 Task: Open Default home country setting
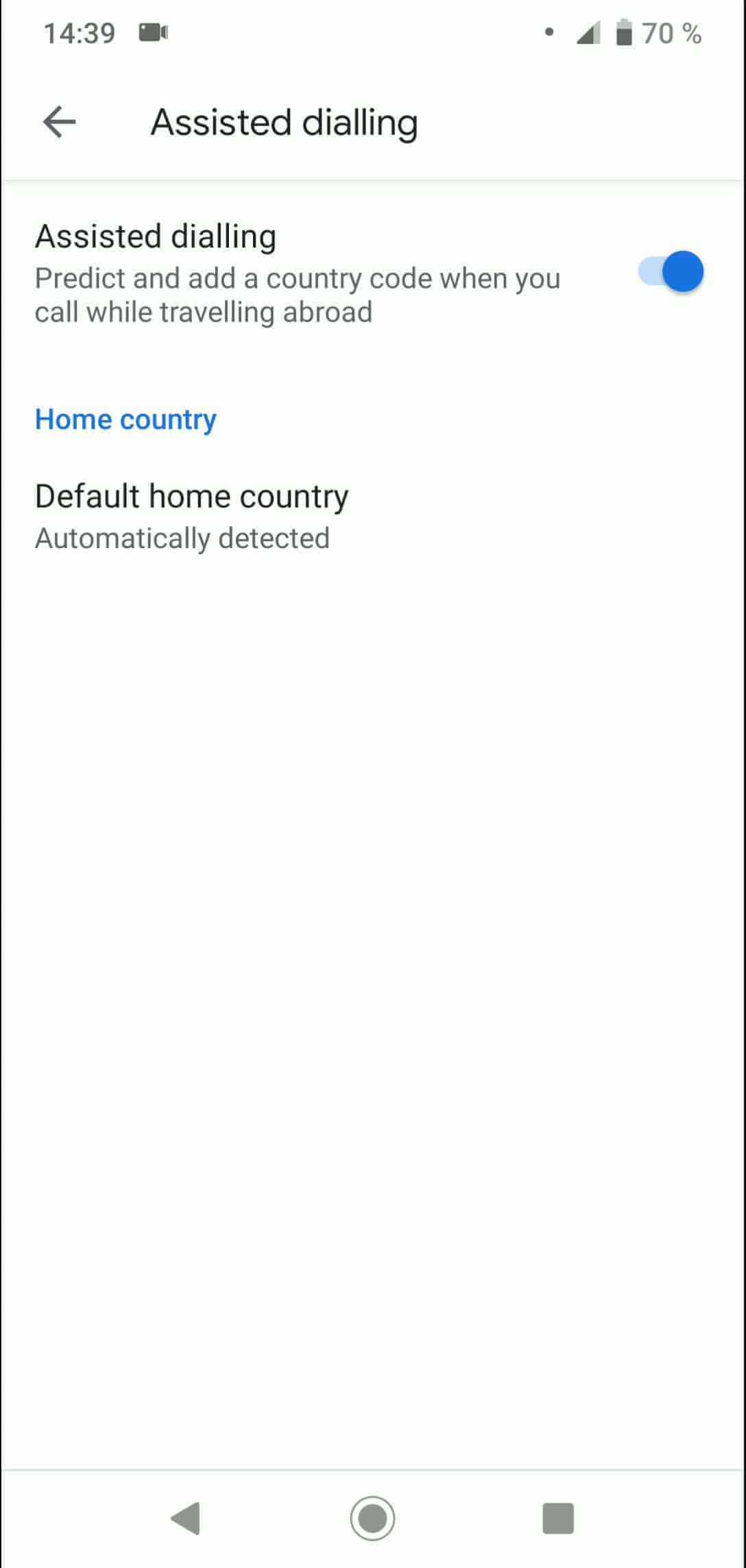(192, 516)
